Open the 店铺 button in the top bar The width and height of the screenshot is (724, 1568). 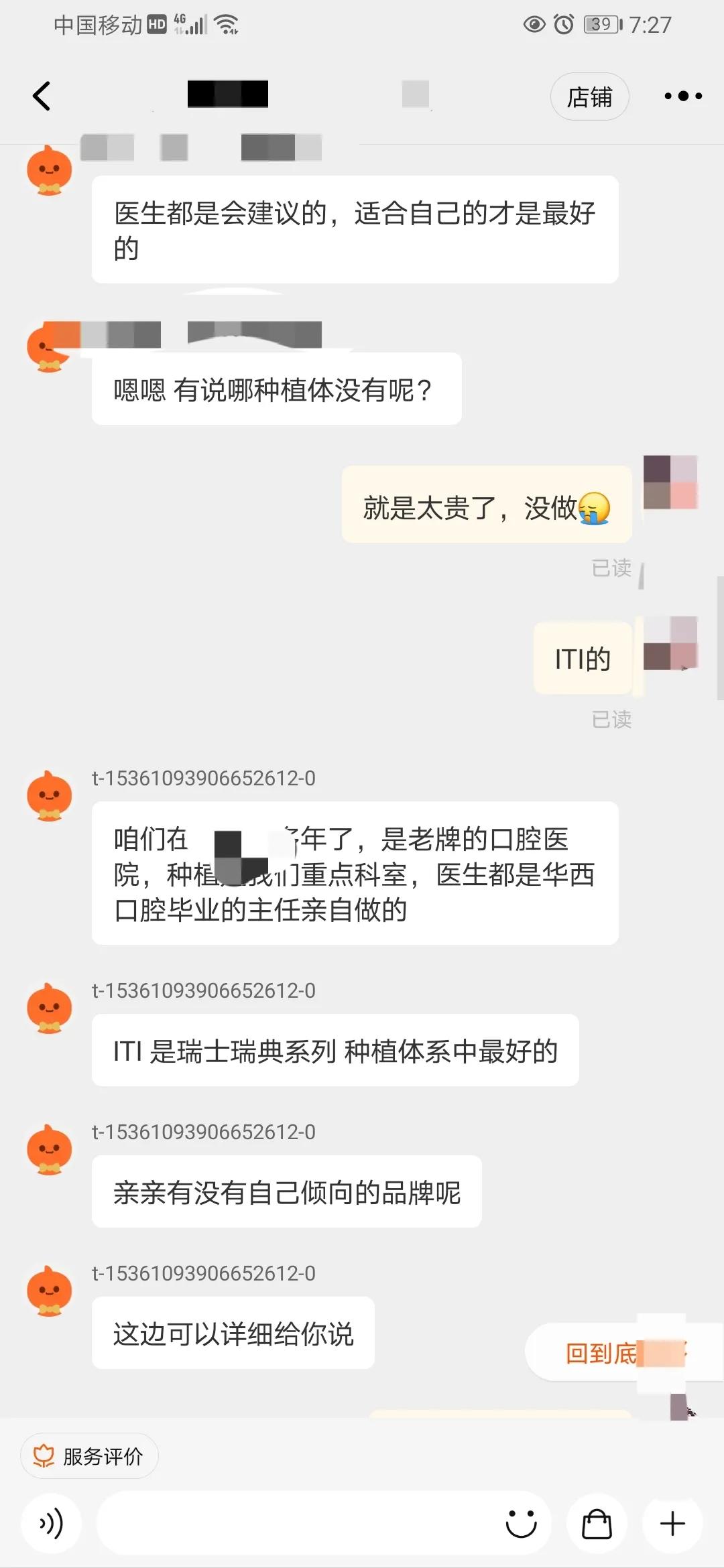(x=590, y=96)
